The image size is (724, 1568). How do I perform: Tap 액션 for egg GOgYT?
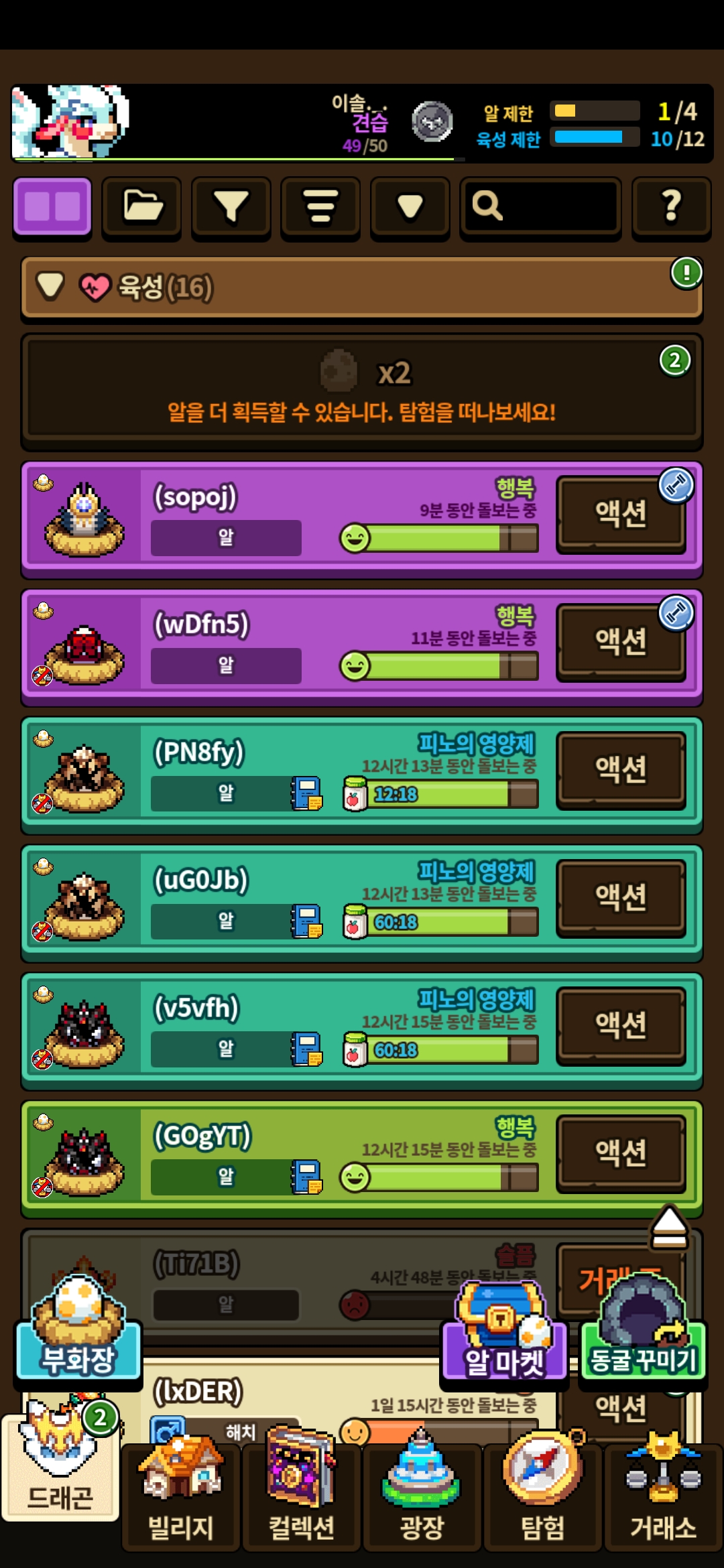click(x=621, y=1154)
